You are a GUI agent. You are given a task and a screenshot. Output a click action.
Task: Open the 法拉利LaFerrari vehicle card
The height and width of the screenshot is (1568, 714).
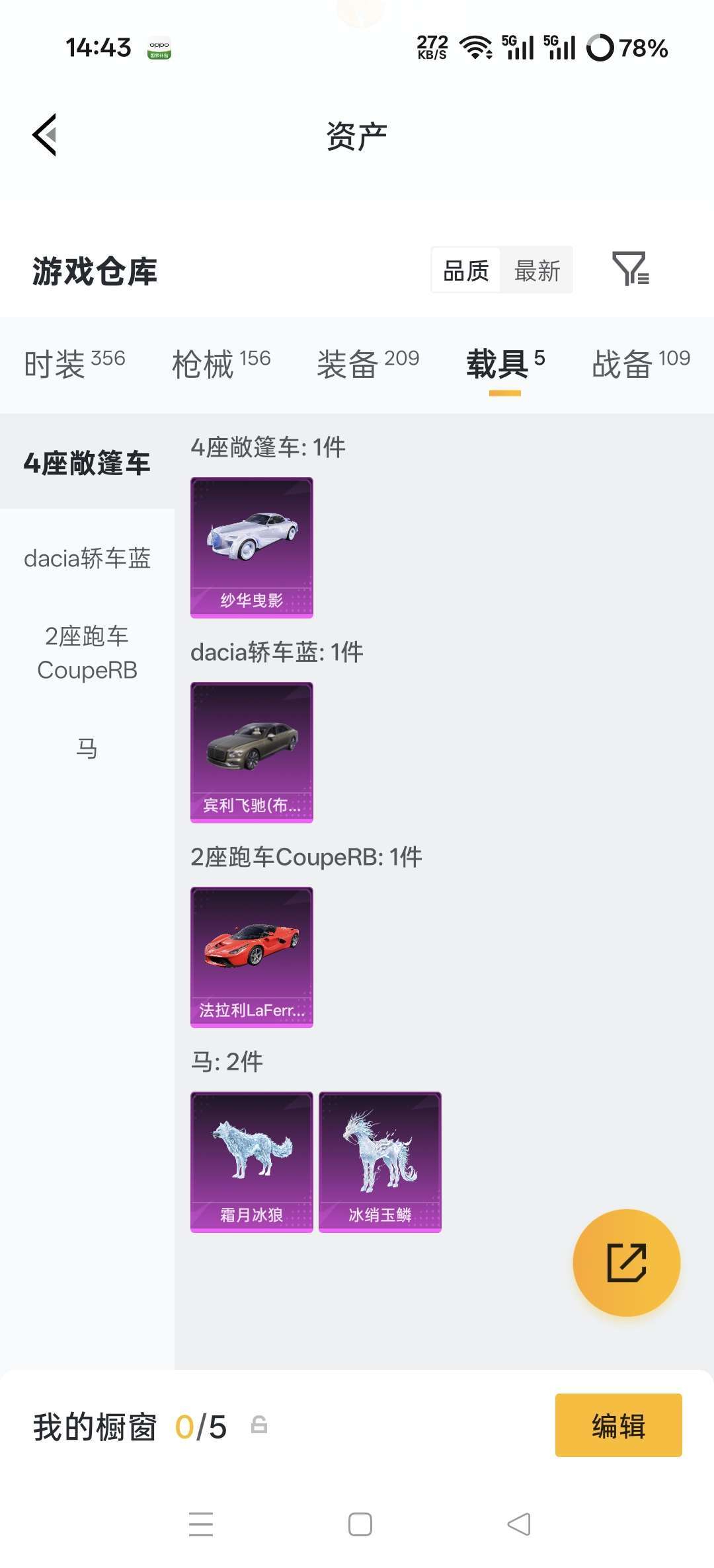pyautogui.click(x=251, y=957)
